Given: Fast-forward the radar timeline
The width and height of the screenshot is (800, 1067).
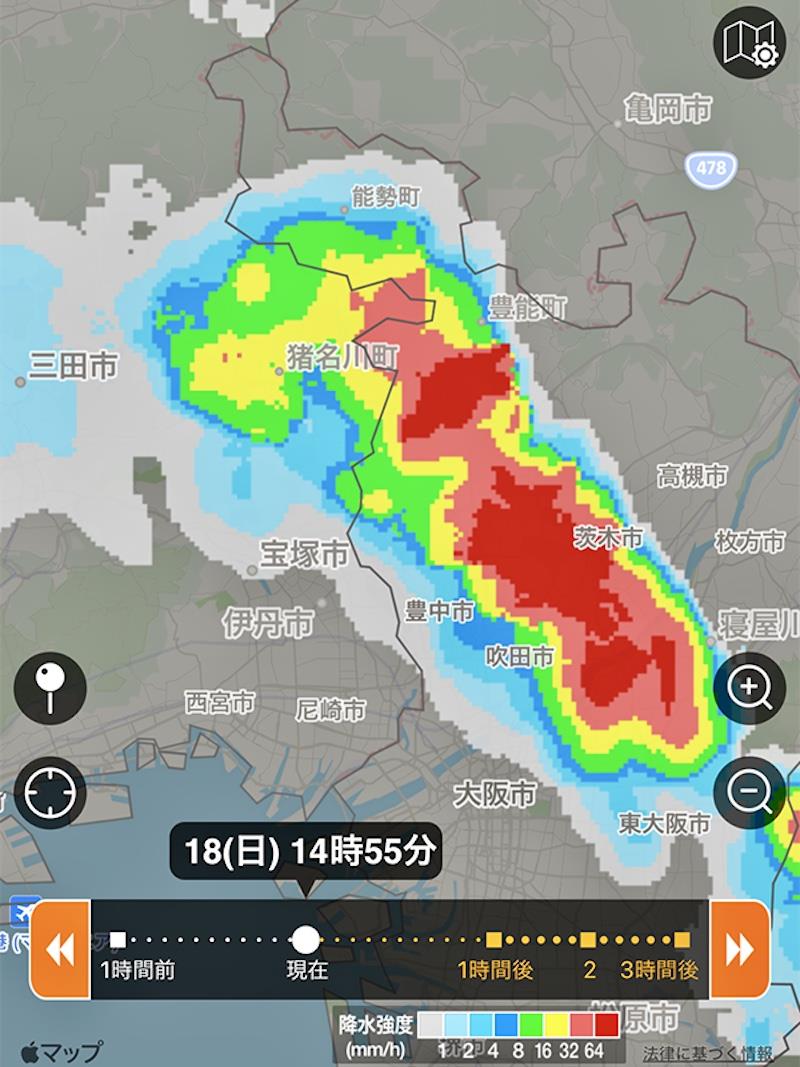Looking at the screenshot, I should [x=740, y=948].
